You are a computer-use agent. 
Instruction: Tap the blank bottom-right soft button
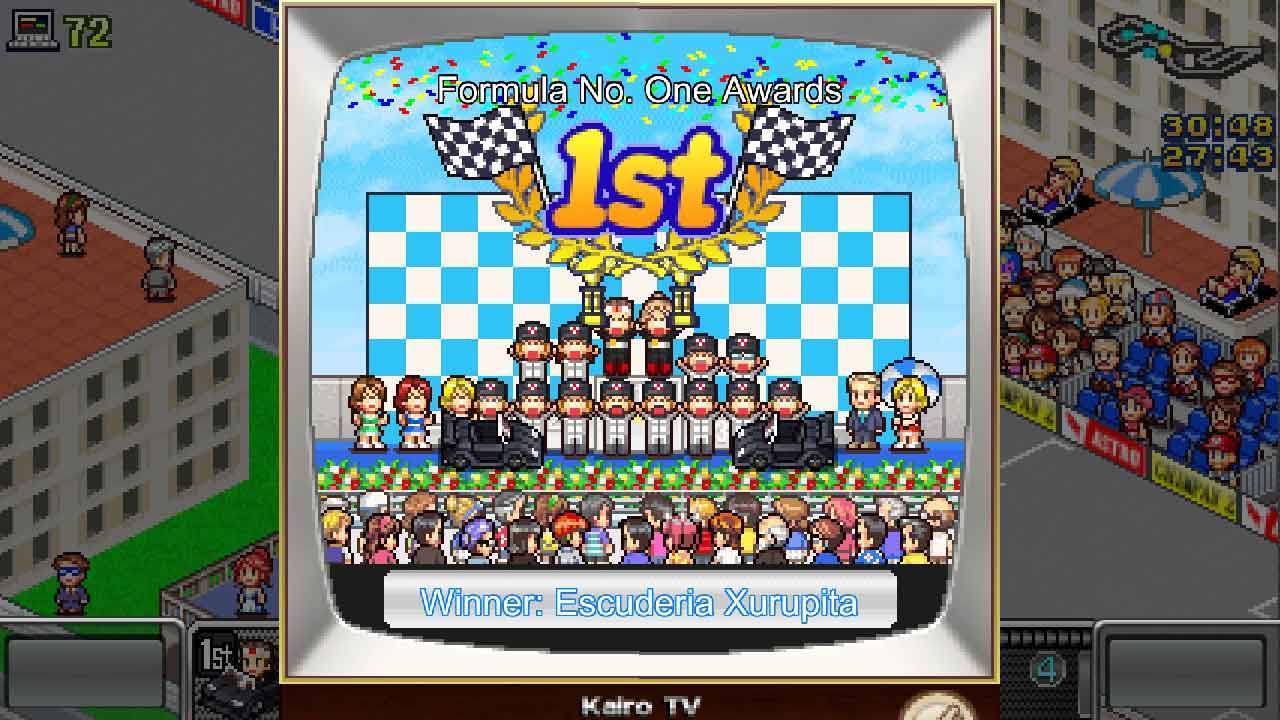click(1187, 672)
